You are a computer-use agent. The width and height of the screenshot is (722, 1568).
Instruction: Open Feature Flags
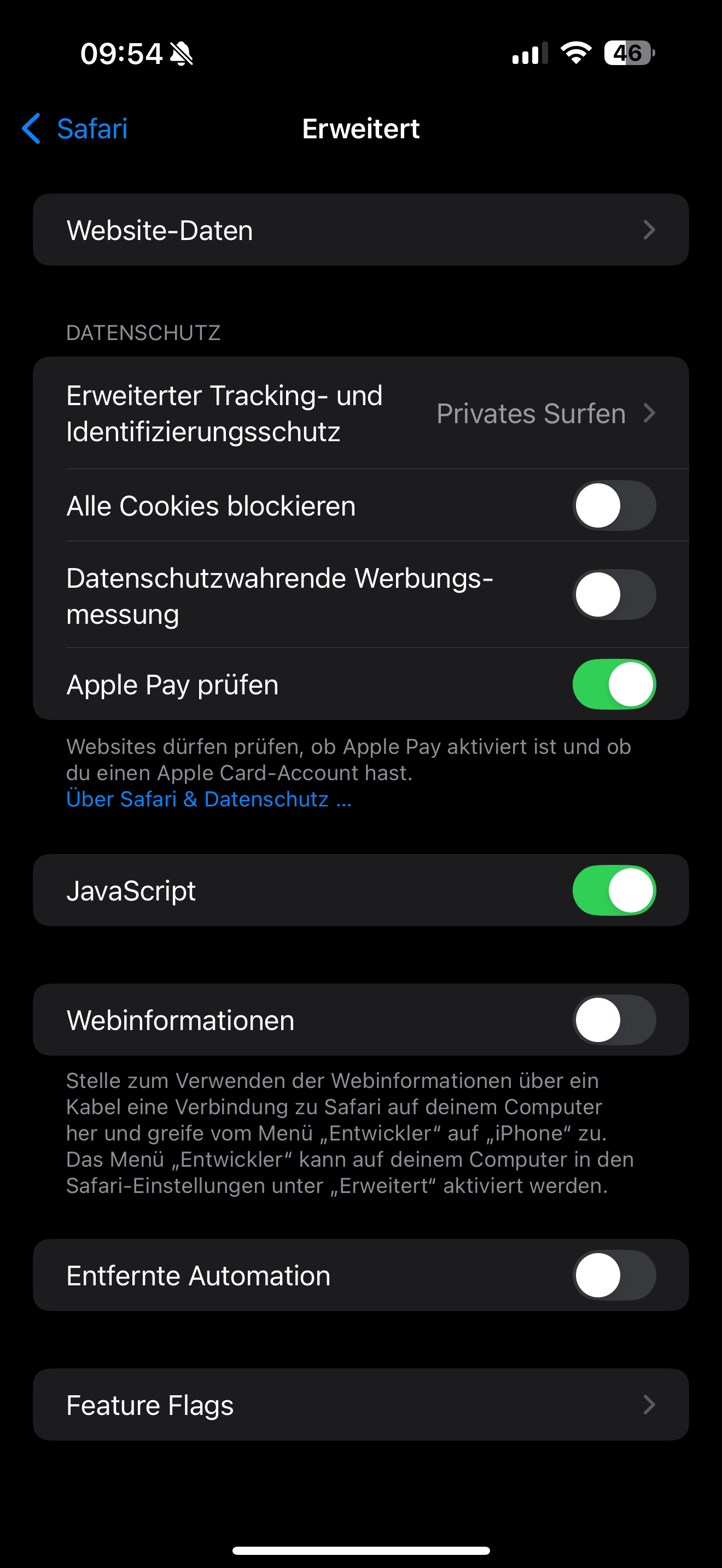(x=360, y=1405)
